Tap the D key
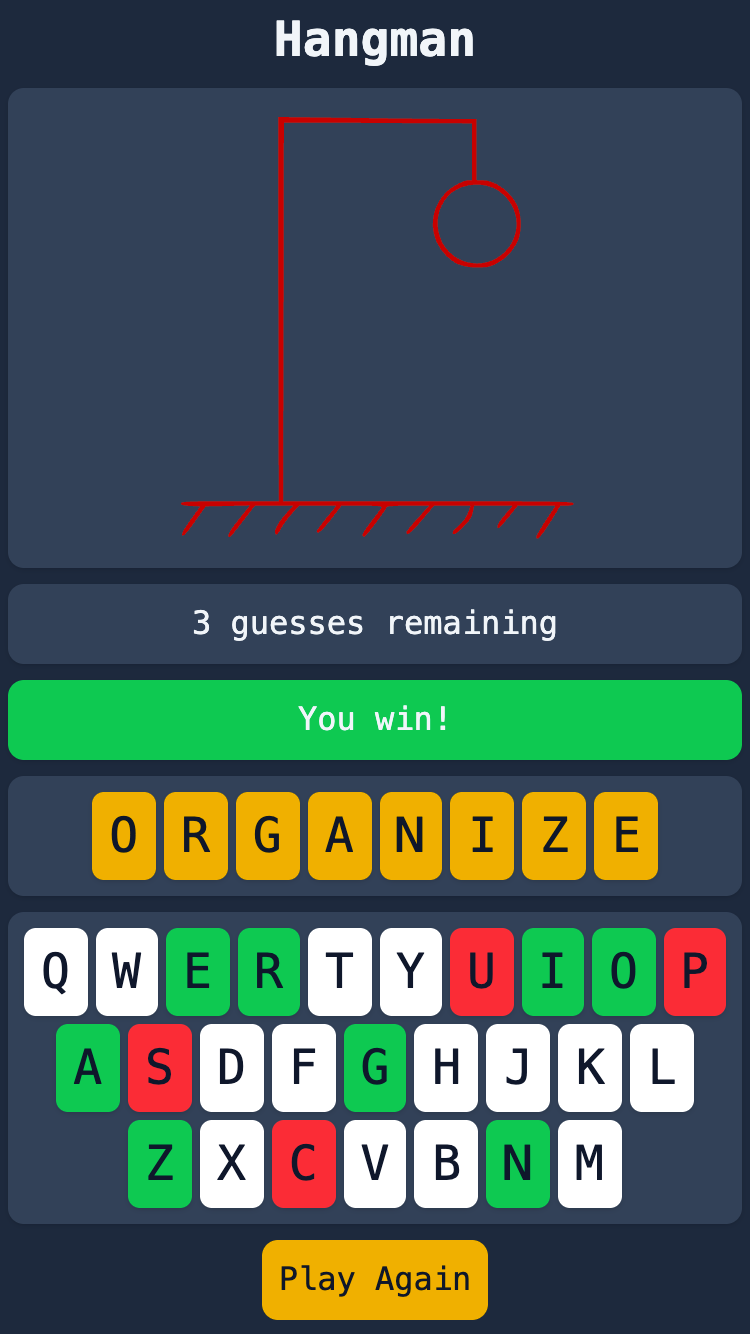 pos(232,1068)
